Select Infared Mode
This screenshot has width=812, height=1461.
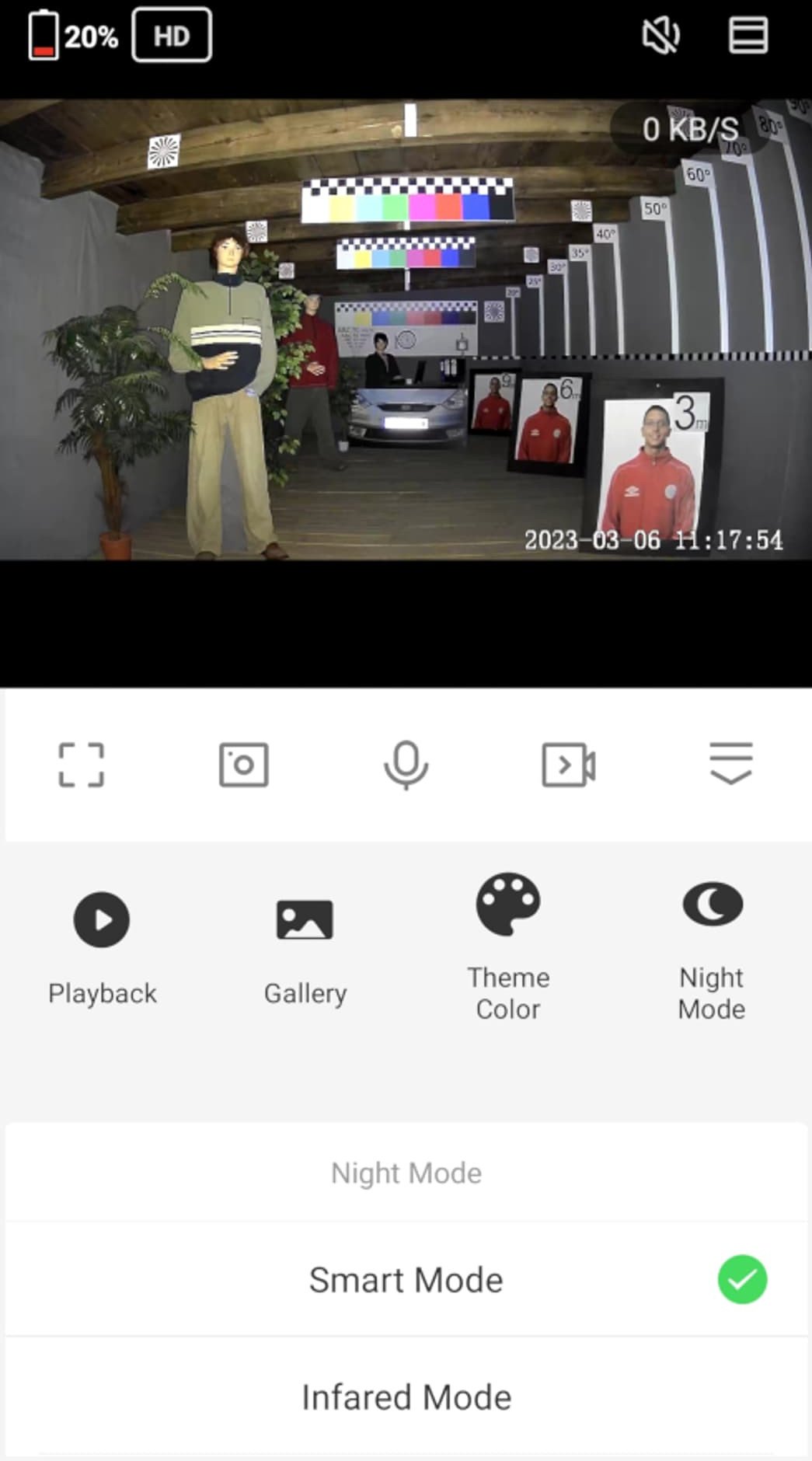click(x=406, y=1397)
